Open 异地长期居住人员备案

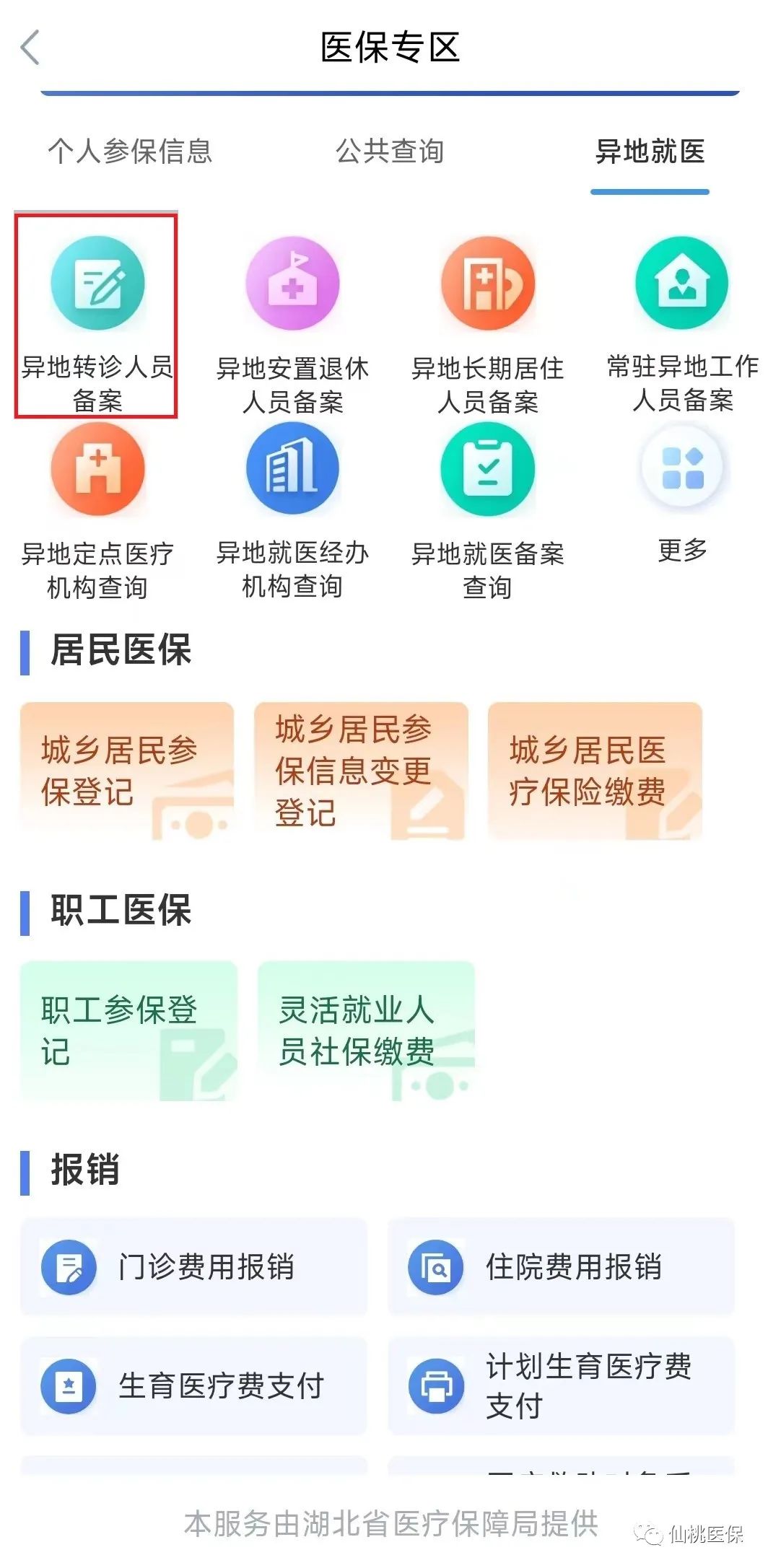tap(487, 317)
